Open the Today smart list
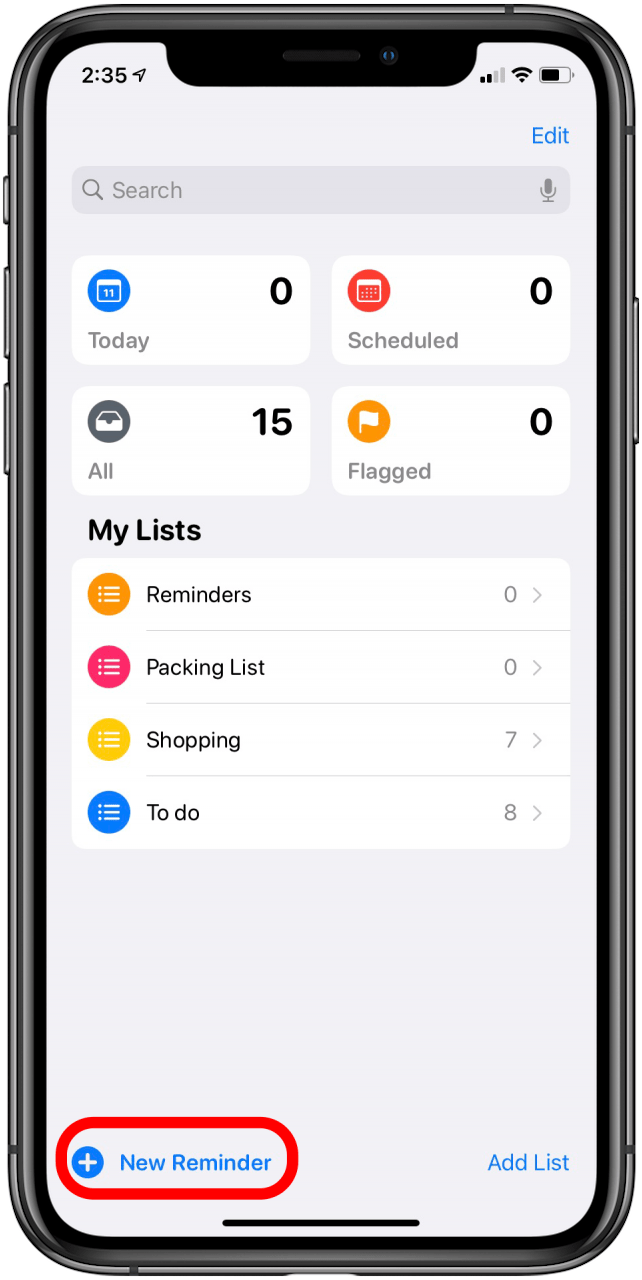 click(x=190, y=310)
